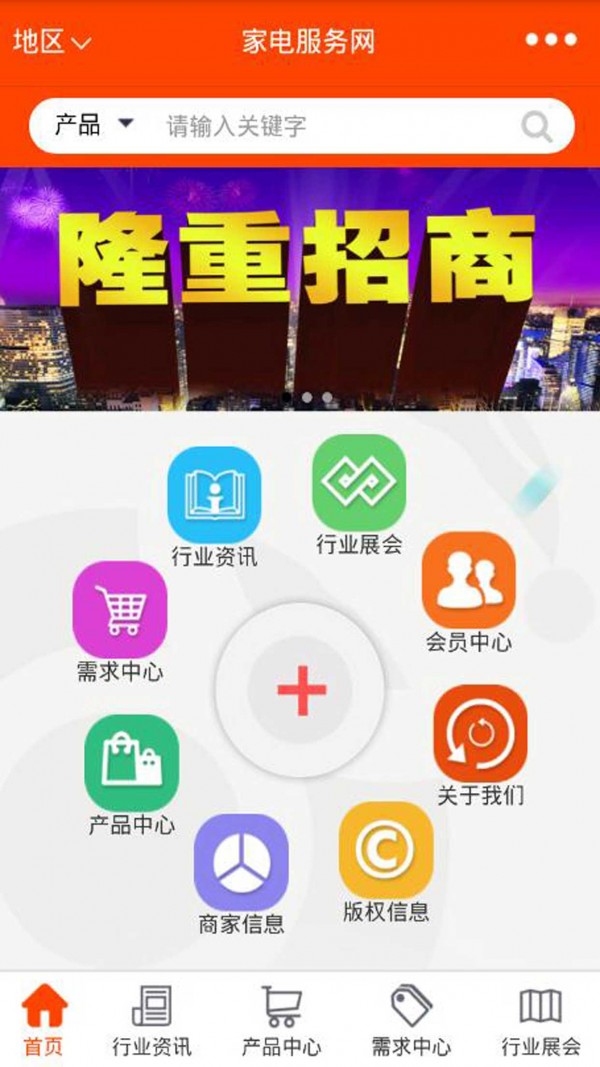The image size is (600, 1067).
Task: Open the 隆重招商 banner
Action: tap(300, 288)
